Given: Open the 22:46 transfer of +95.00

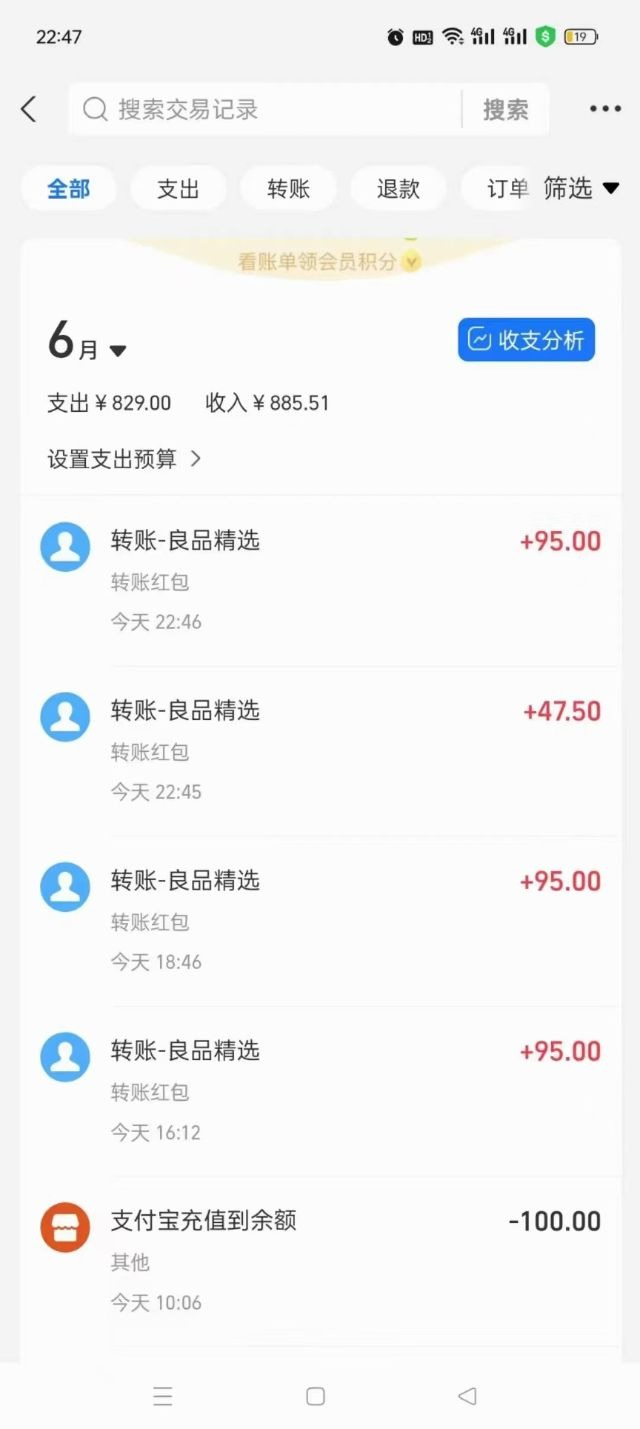Looking at the screenshot, I should (x=320, y=581).
